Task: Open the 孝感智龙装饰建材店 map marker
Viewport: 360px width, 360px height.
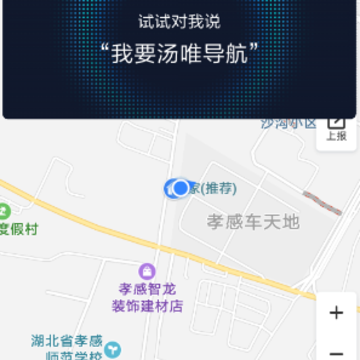Action: (147, 271)
